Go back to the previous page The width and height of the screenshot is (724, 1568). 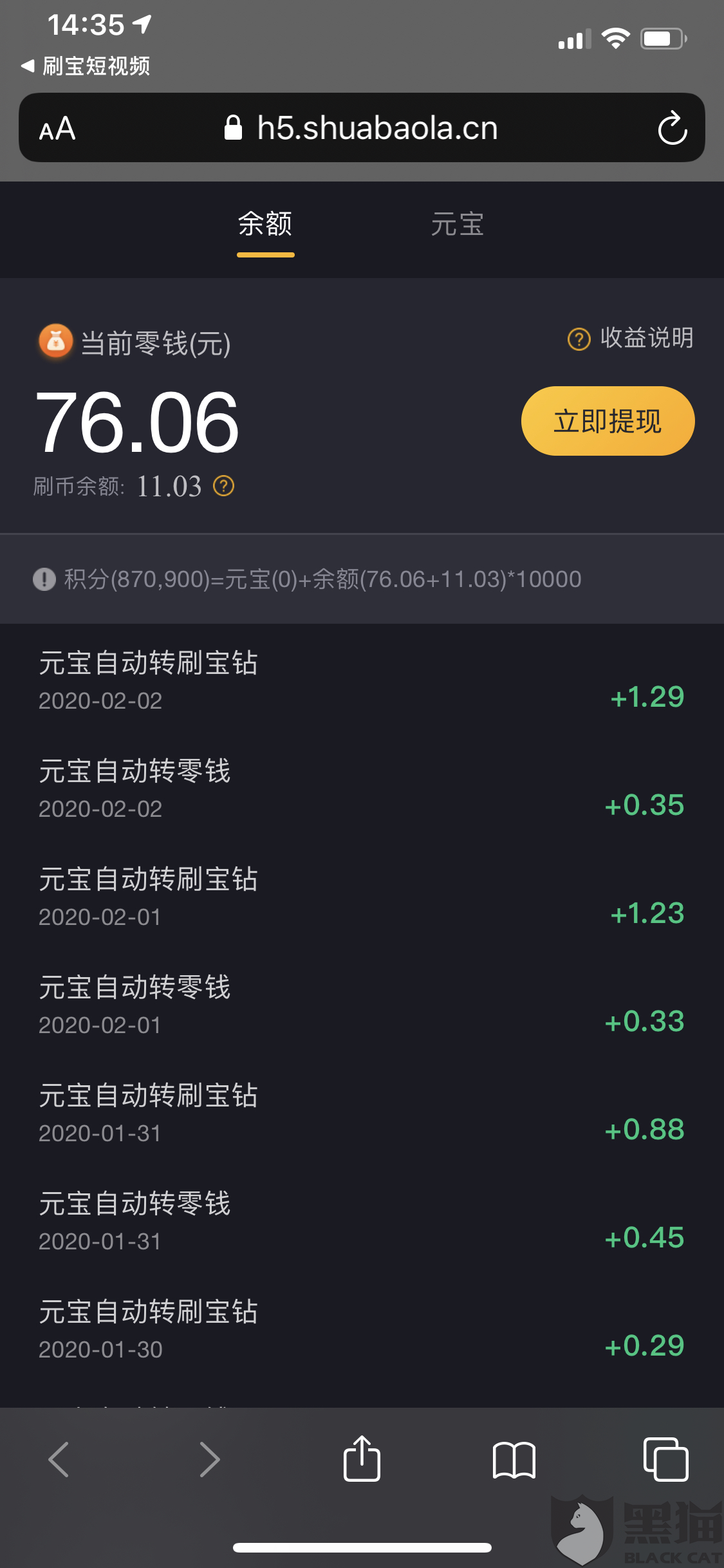point(59,1459)
